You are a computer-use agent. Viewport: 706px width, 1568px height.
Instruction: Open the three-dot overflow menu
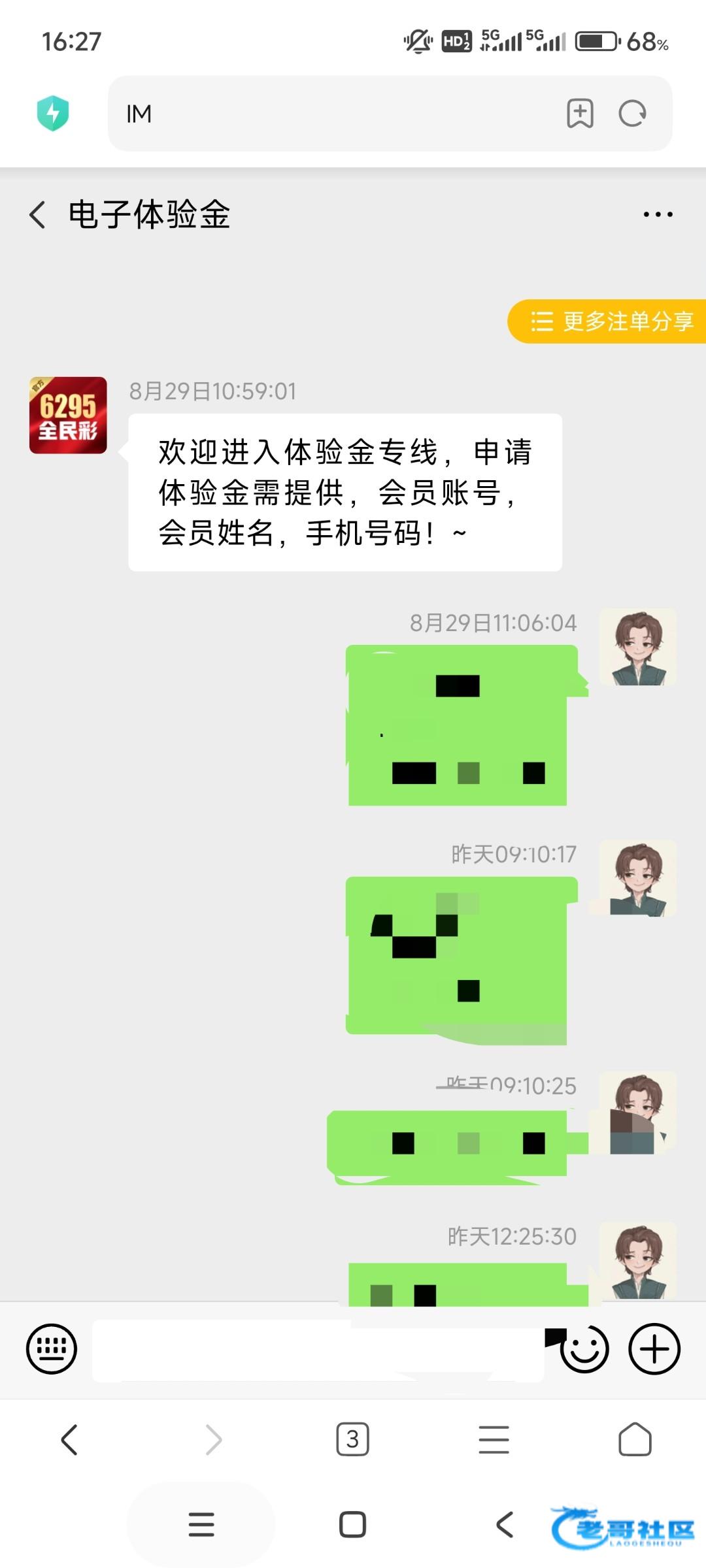point(658,215)
